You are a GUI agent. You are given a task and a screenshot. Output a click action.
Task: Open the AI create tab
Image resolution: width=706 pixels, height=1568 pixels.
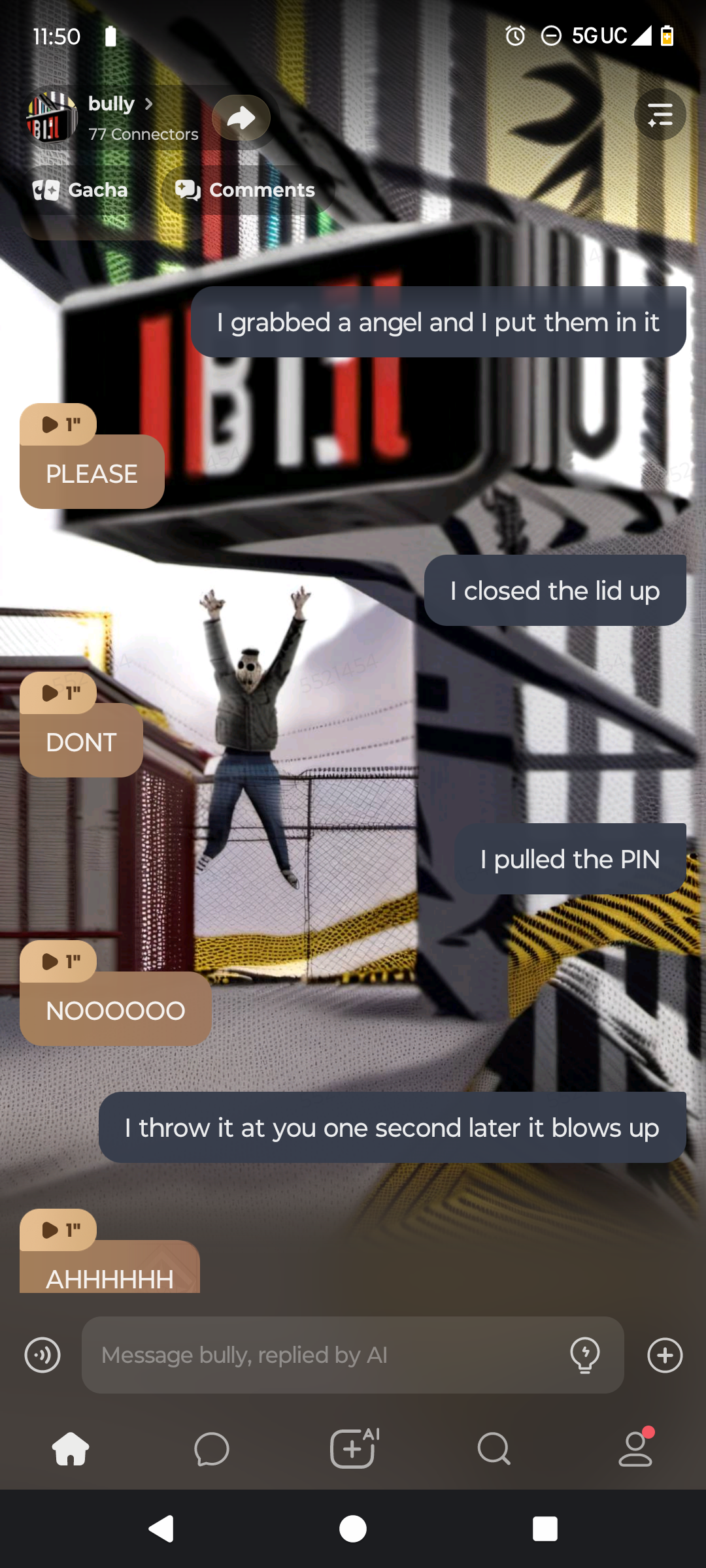354,1449
